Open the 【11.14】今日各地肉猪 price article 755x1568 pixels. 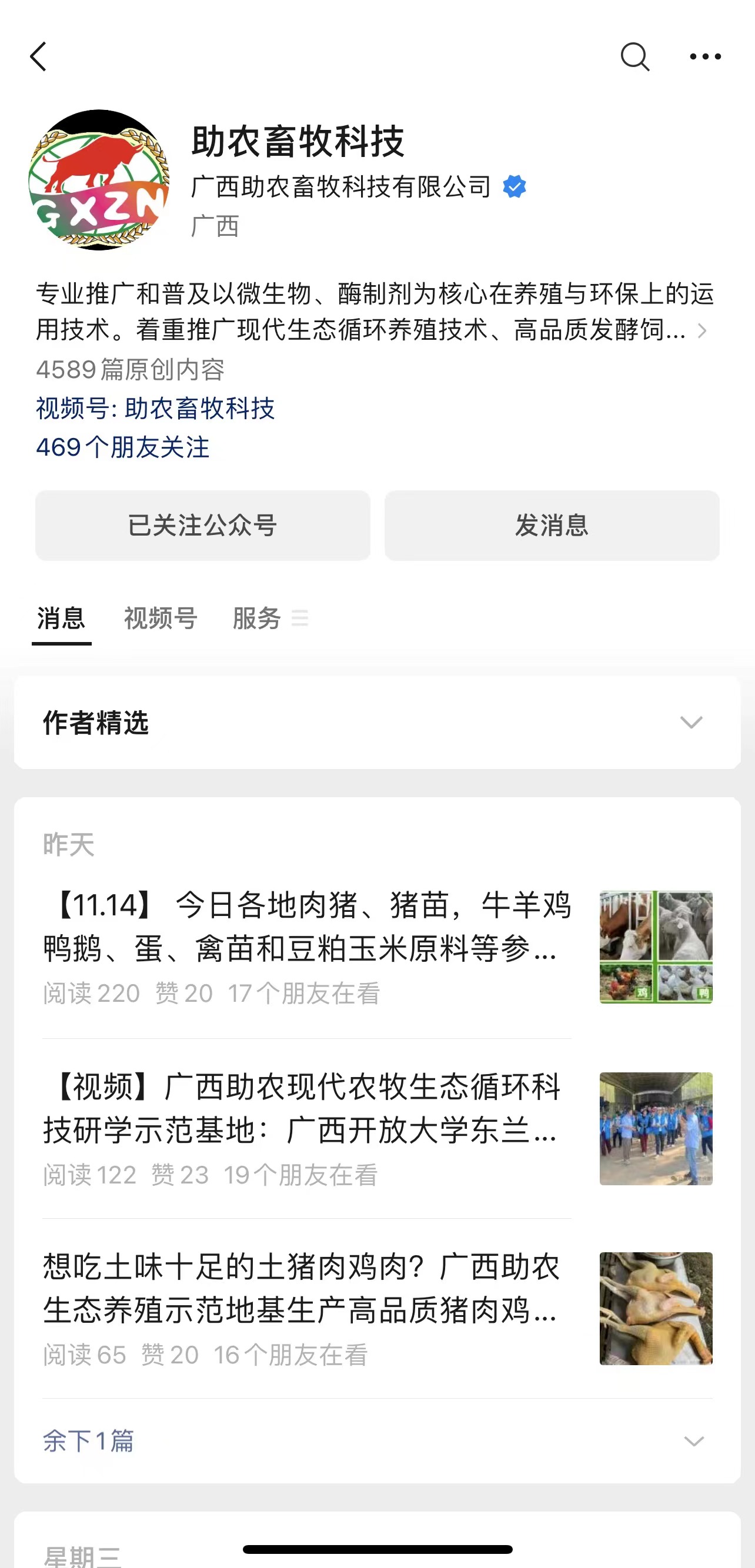click(308, 927)
